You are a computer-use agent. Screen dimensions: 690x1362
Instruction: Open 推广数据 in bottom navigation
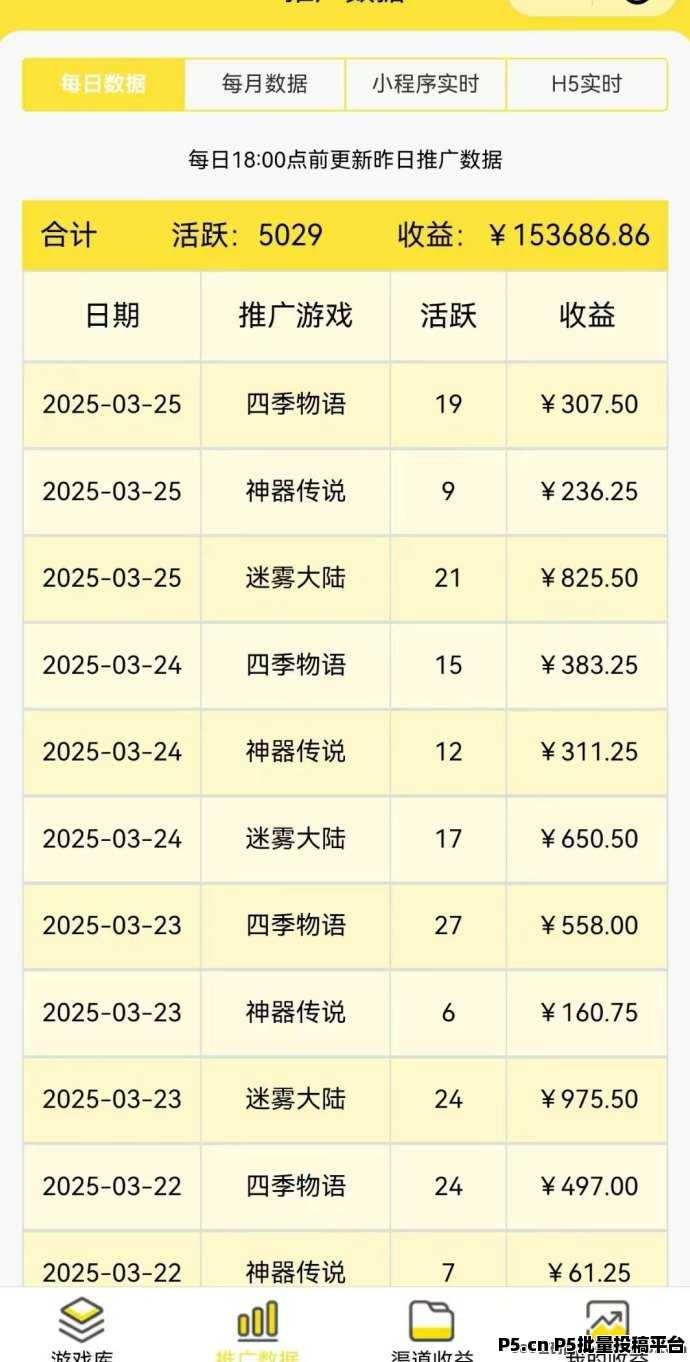(x=257, y=1328)
